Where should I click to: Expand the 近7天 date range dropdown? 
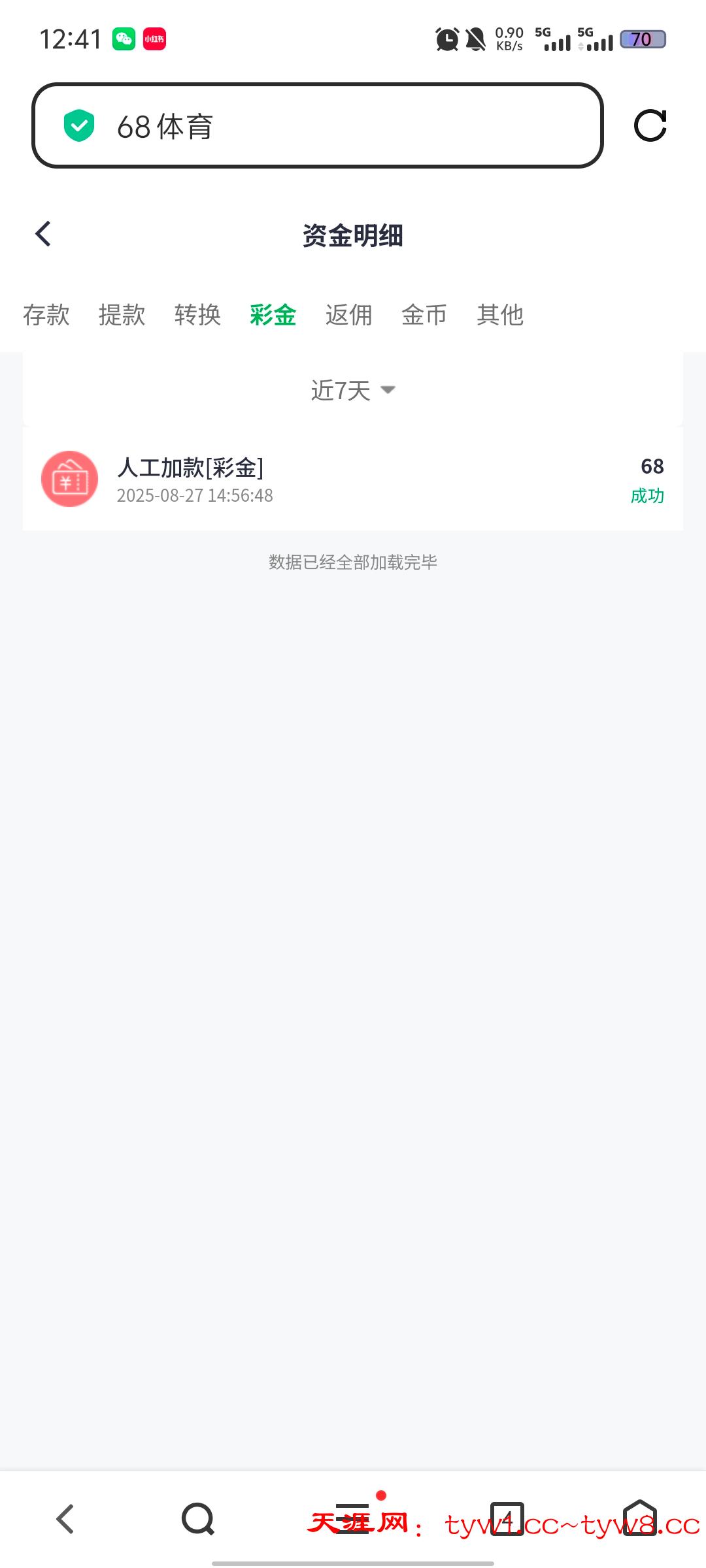[352, 390]
